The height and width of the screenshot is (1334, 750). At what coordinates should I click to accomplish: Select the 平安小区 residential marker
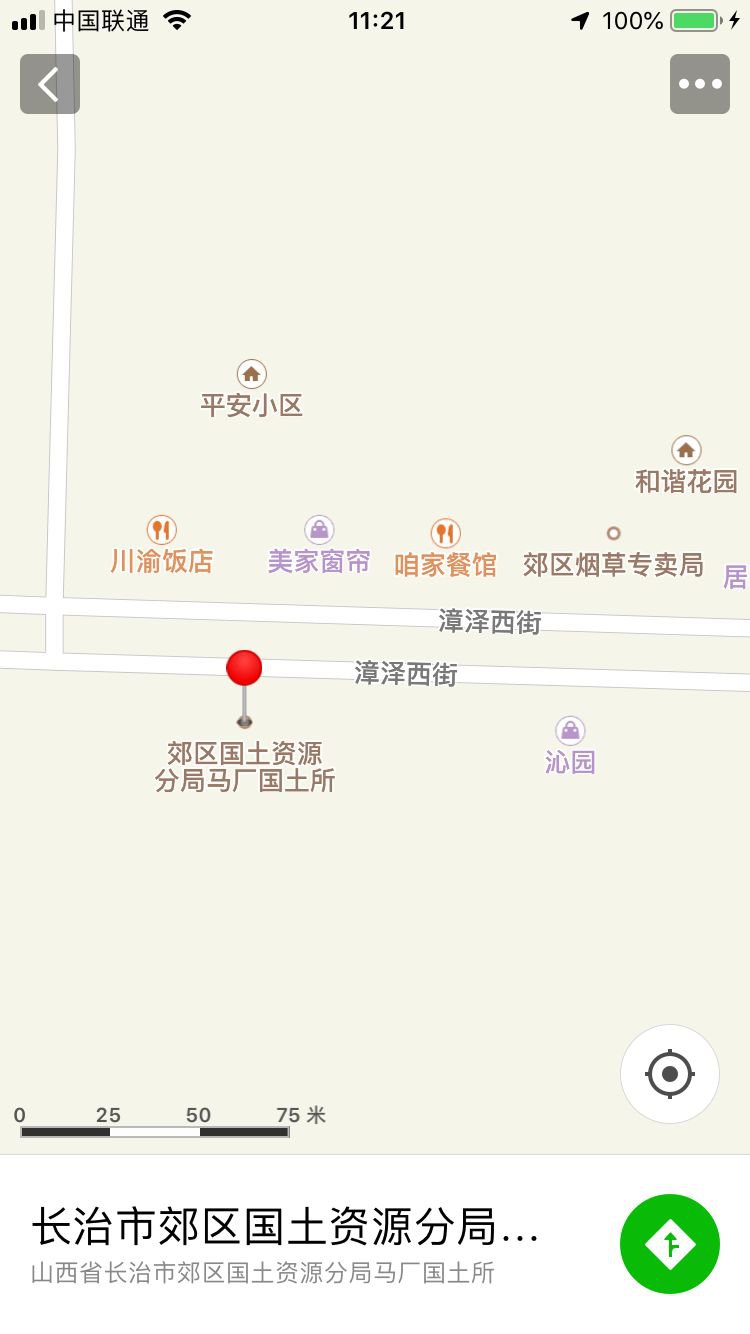(251, 374)
